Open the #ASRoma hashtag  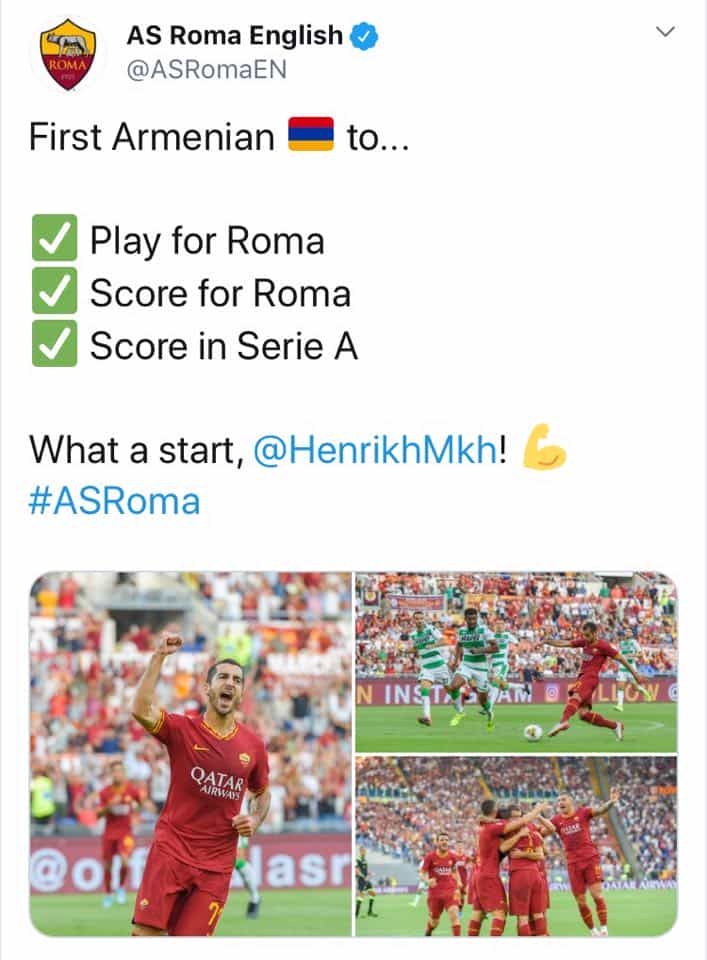(114, 500)
